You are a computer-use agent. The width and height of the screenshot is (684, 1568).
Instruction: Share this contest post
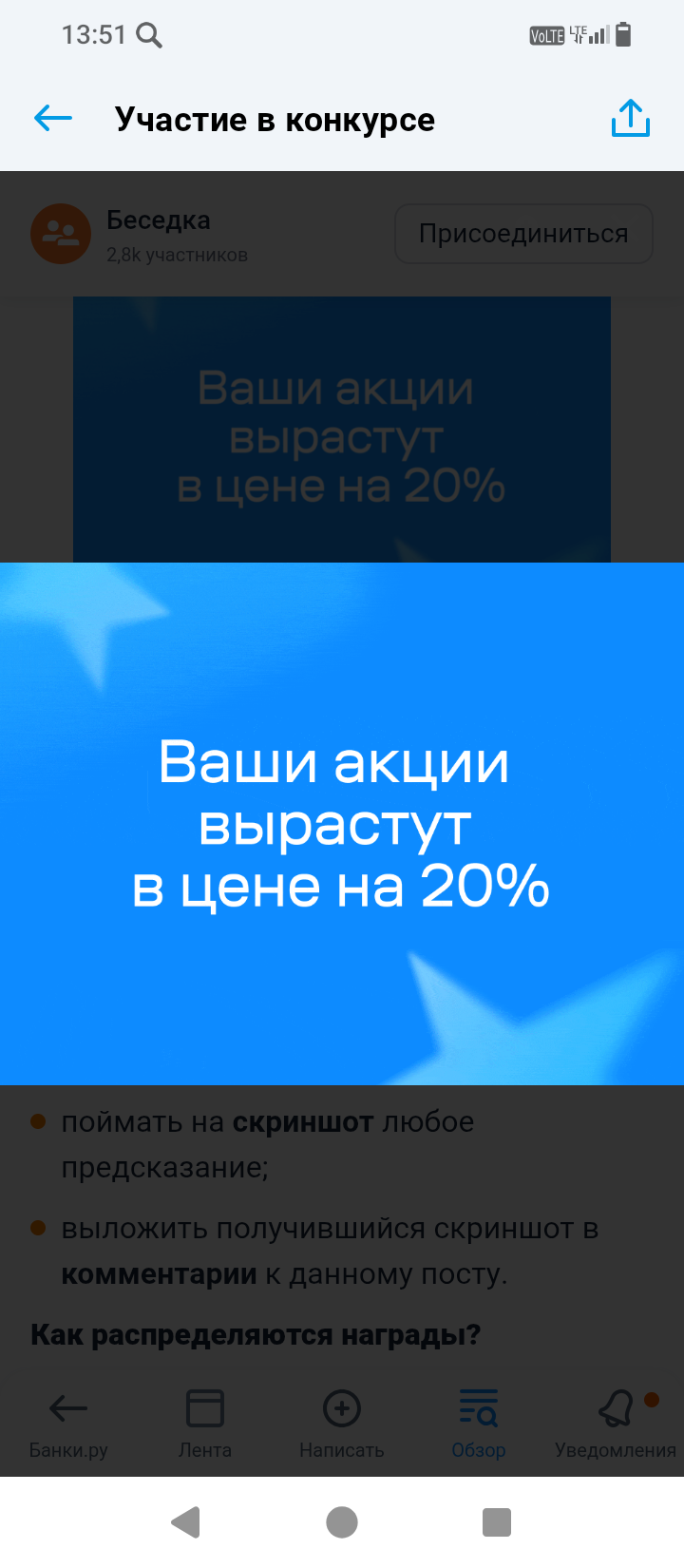pyautogui.click(x=630, y=119)
